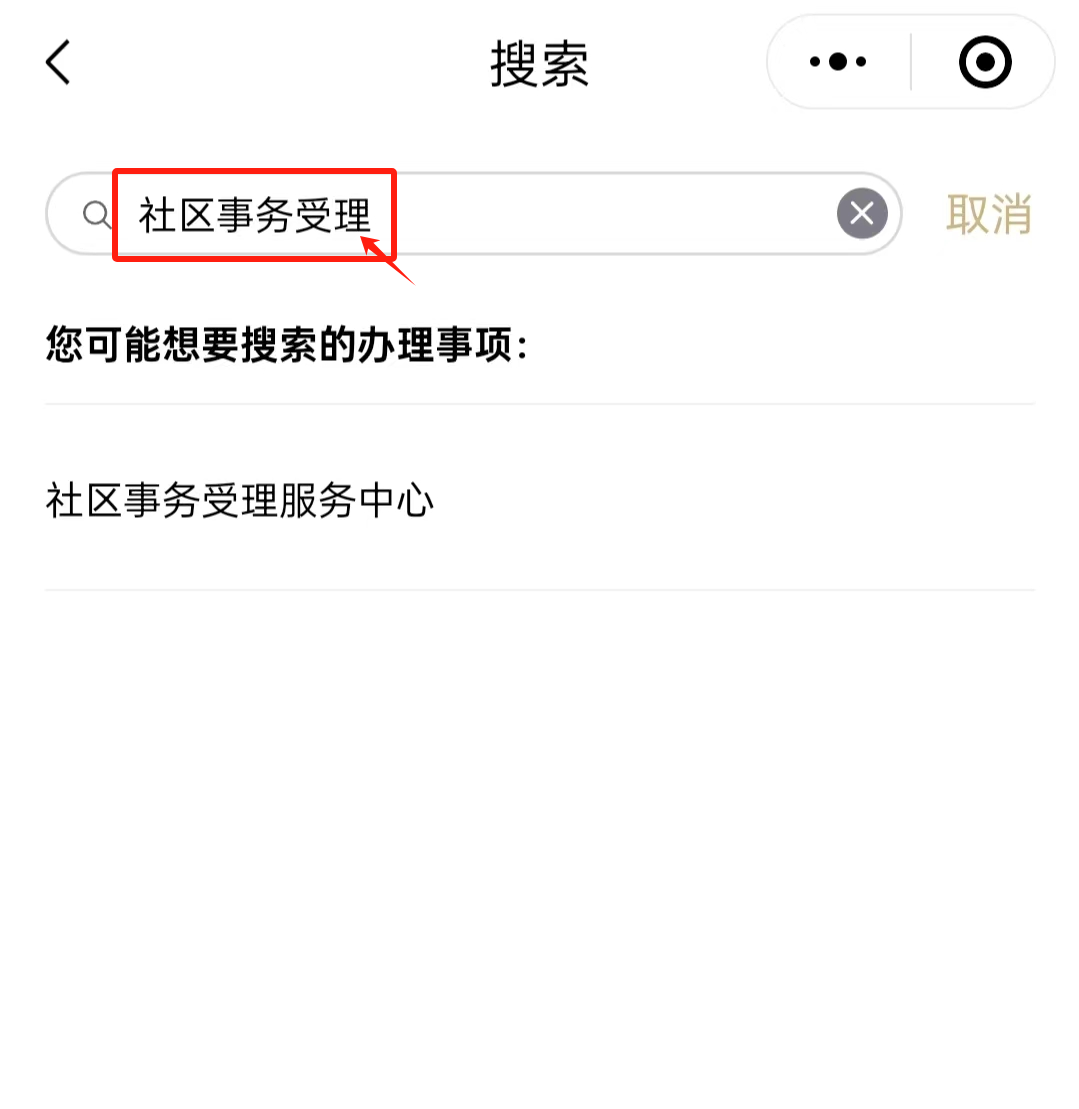Tap the search field with 社区事务受理
The image size is (1079, 1109).
(x=480, y=214)
